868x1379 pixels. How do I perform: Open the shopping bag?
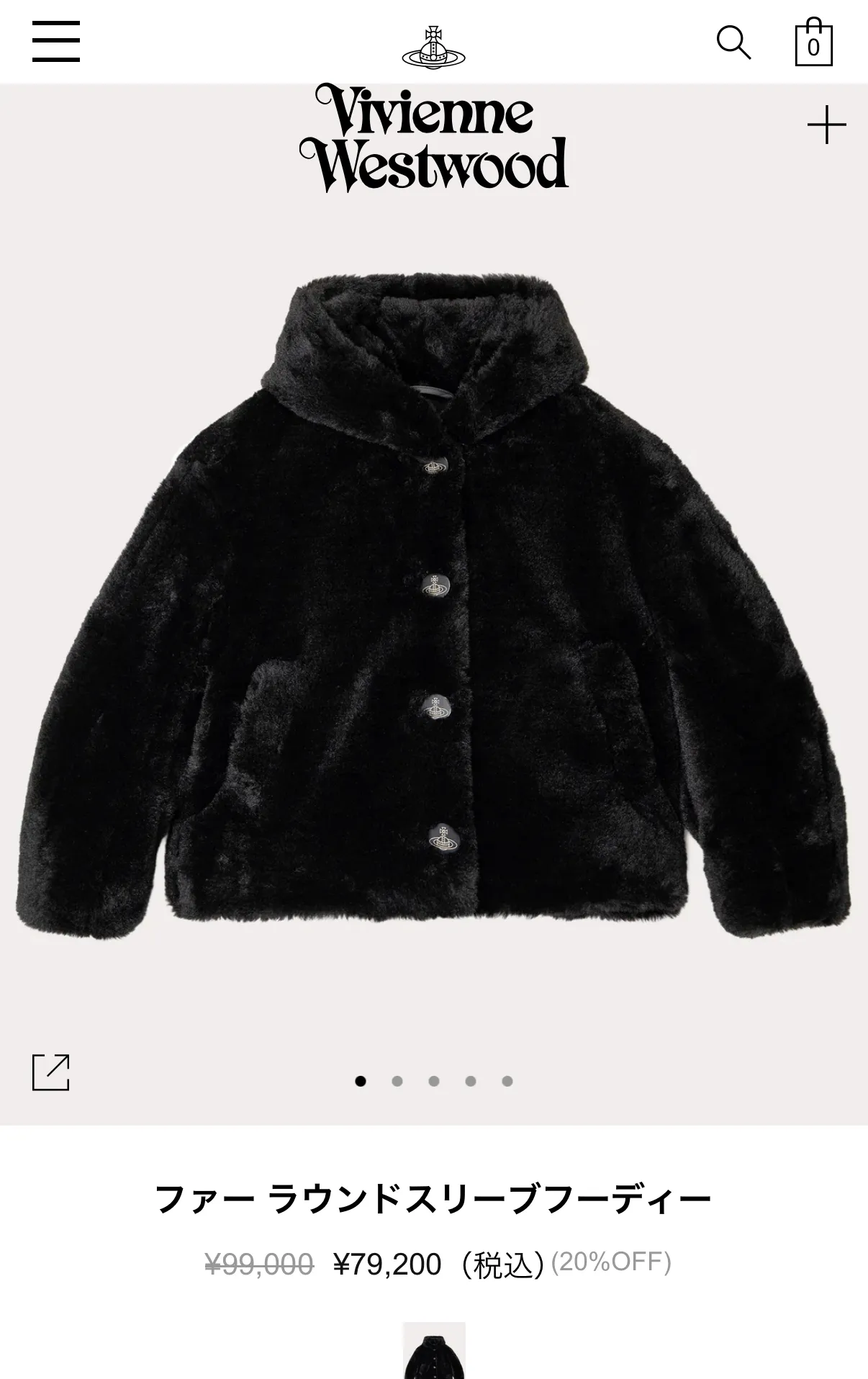813,42
